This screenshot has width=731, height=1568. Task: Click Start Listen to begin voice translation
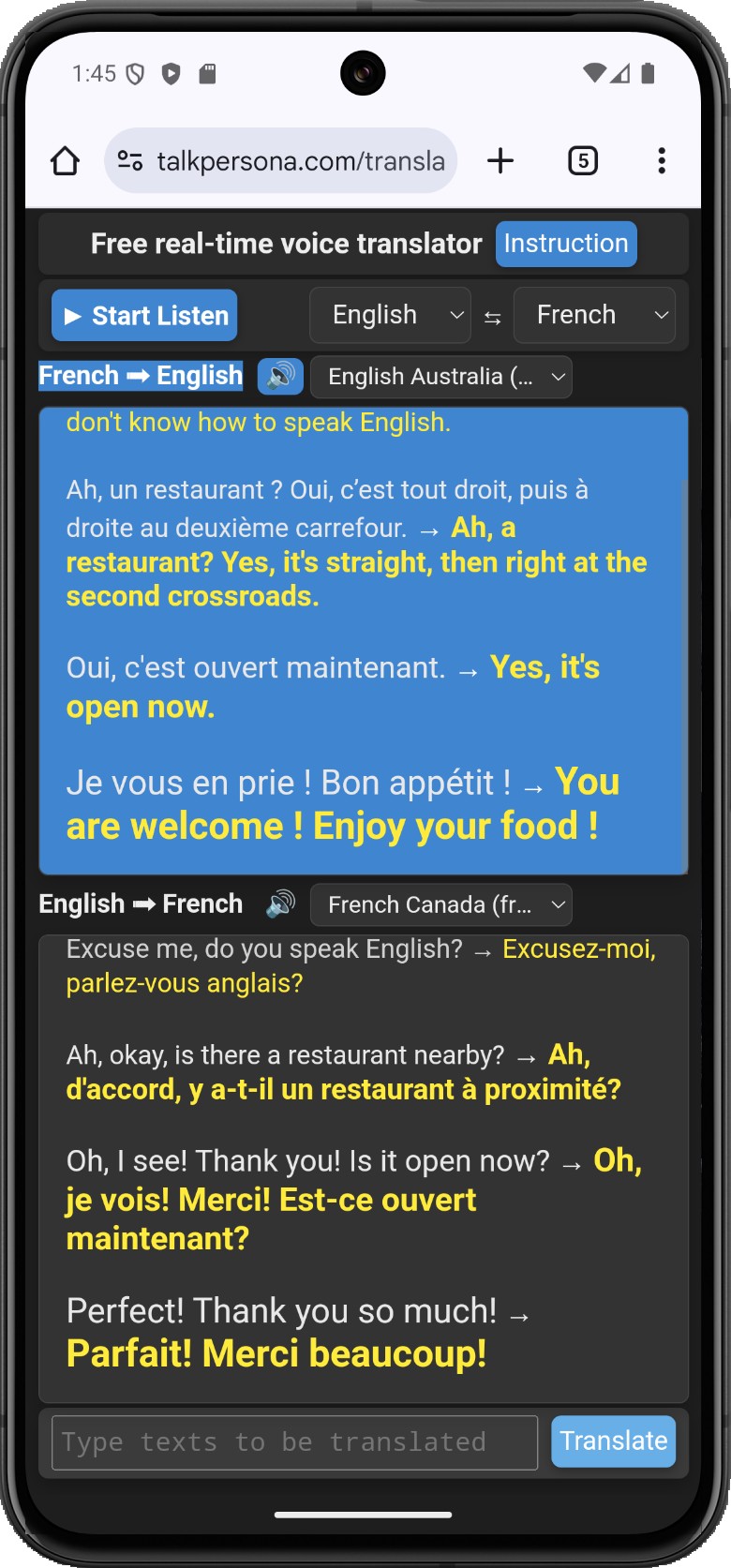[143, 316]
